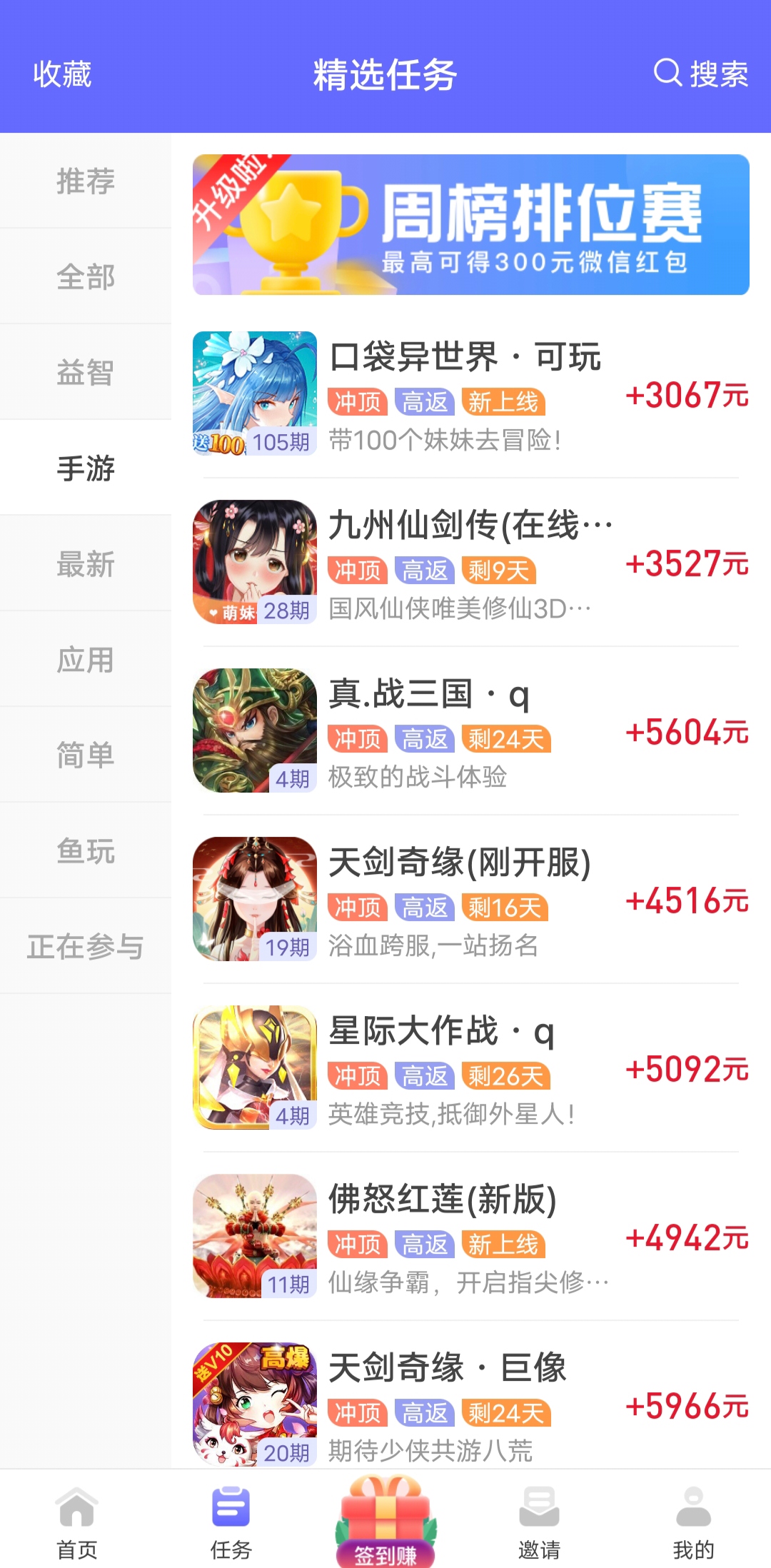Open the 真.战三国·q task
Screen dimensions: 771x1568
[x=470, y=730]
